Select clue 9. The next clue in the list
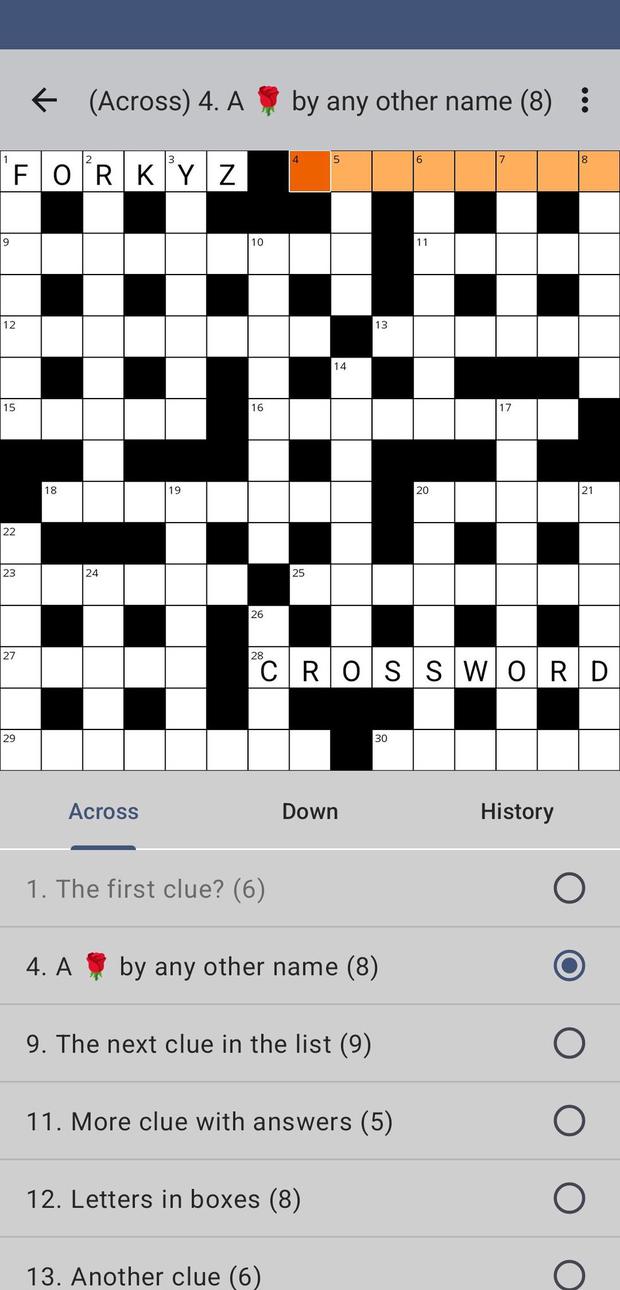This screenshot has height=1290, width=620. coord(300,1043)
